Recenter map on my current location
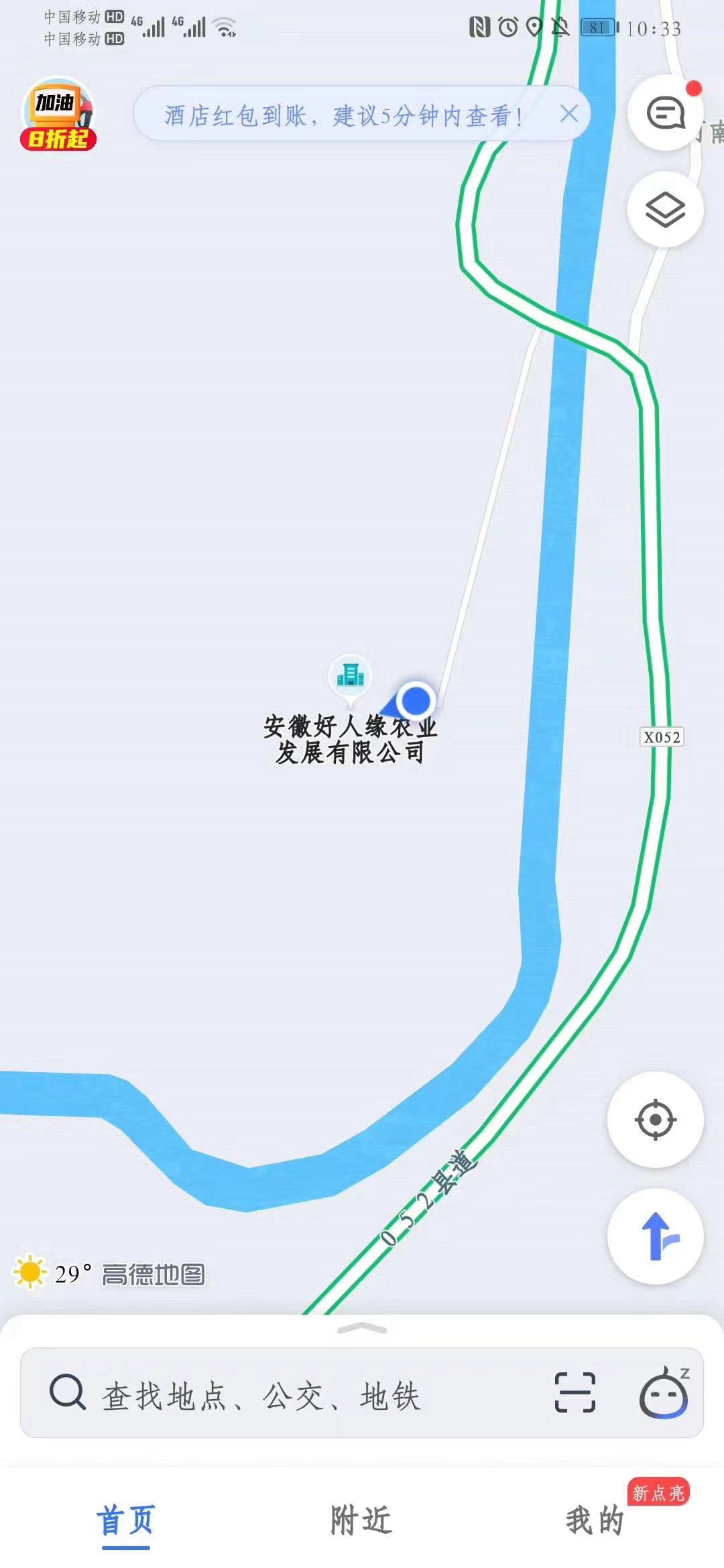 pos(655,1120)
